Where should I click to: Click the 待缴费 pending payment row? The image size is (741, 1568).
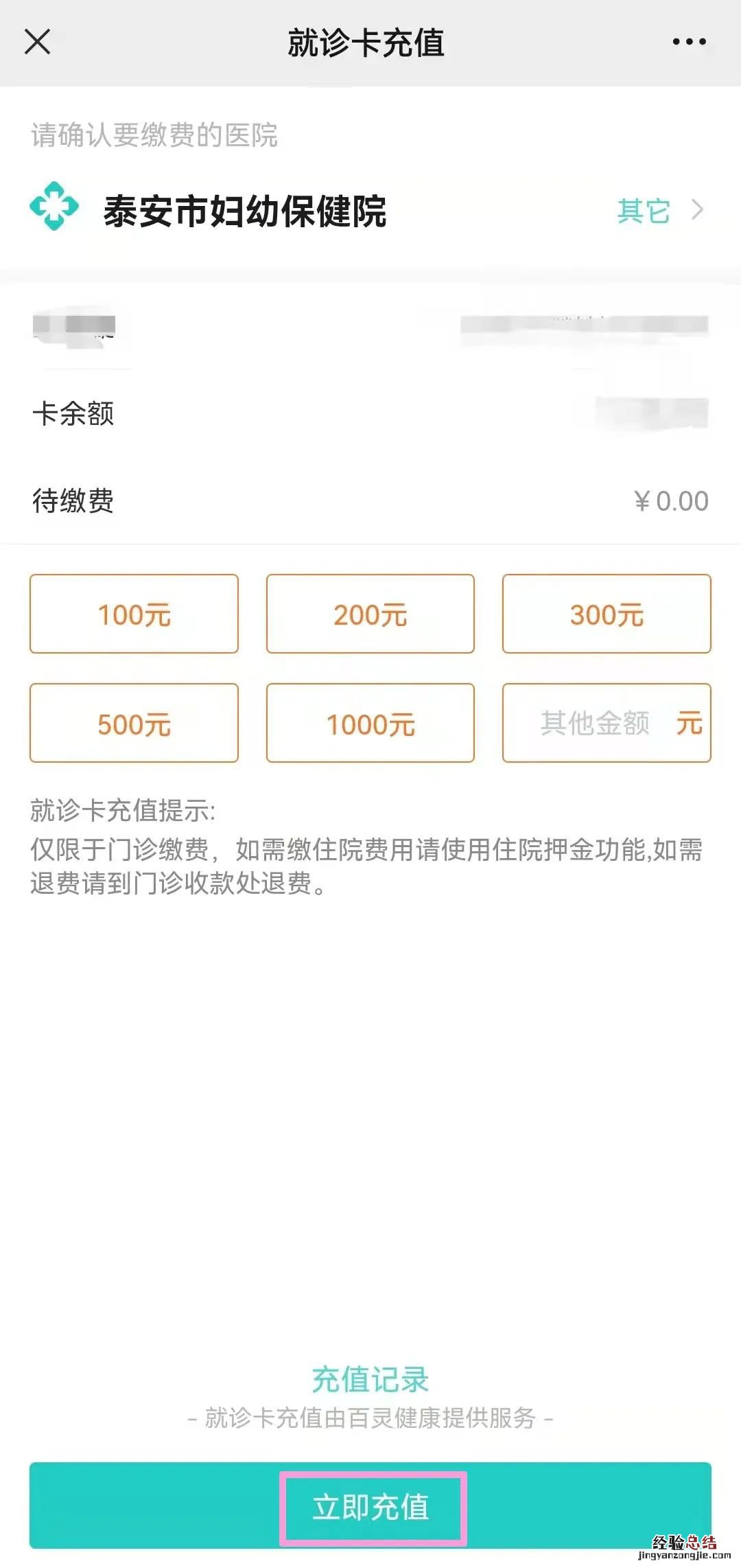(73, 500)
